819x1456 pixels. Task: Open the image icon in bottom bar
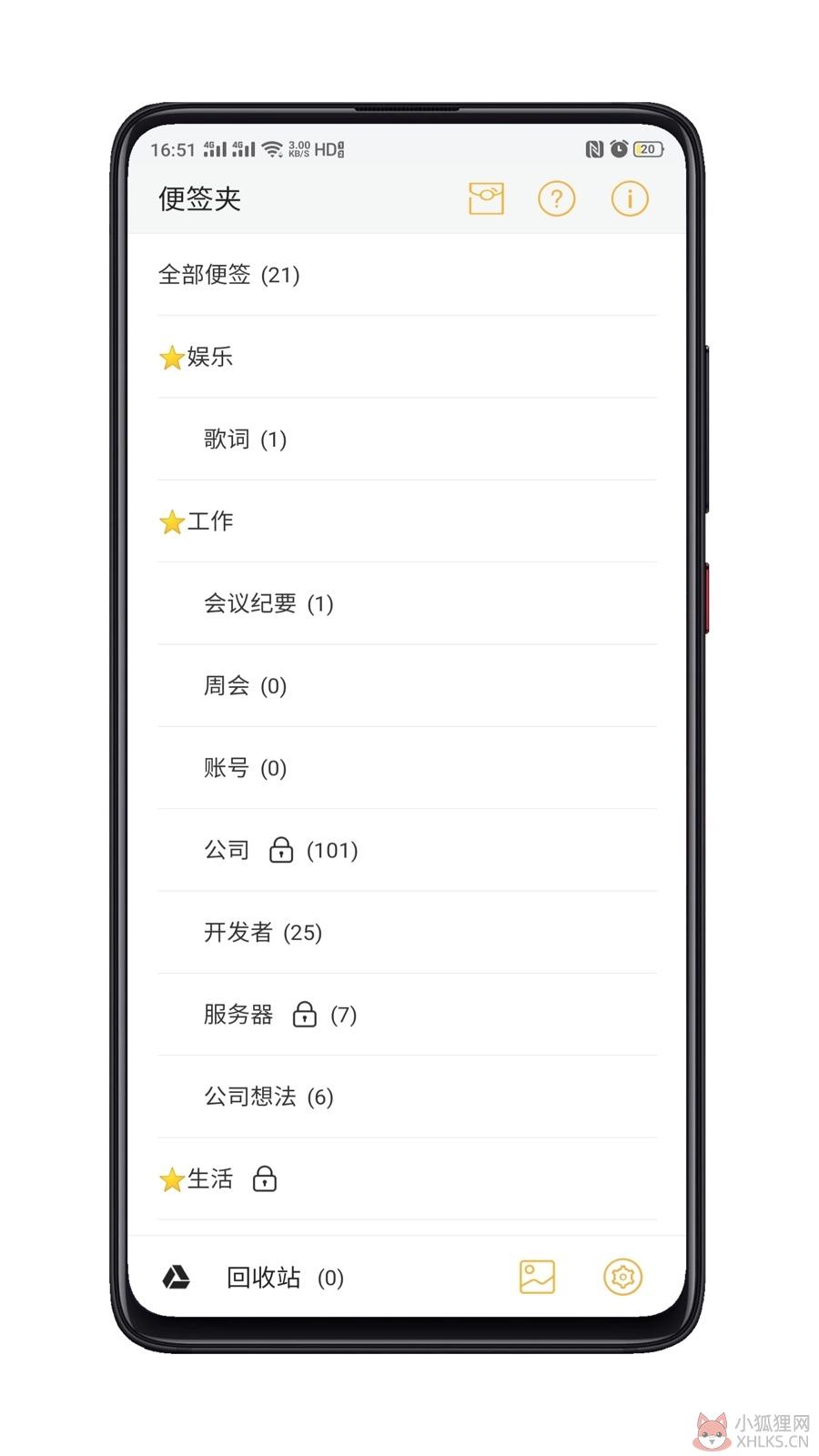coord(537,1277)
